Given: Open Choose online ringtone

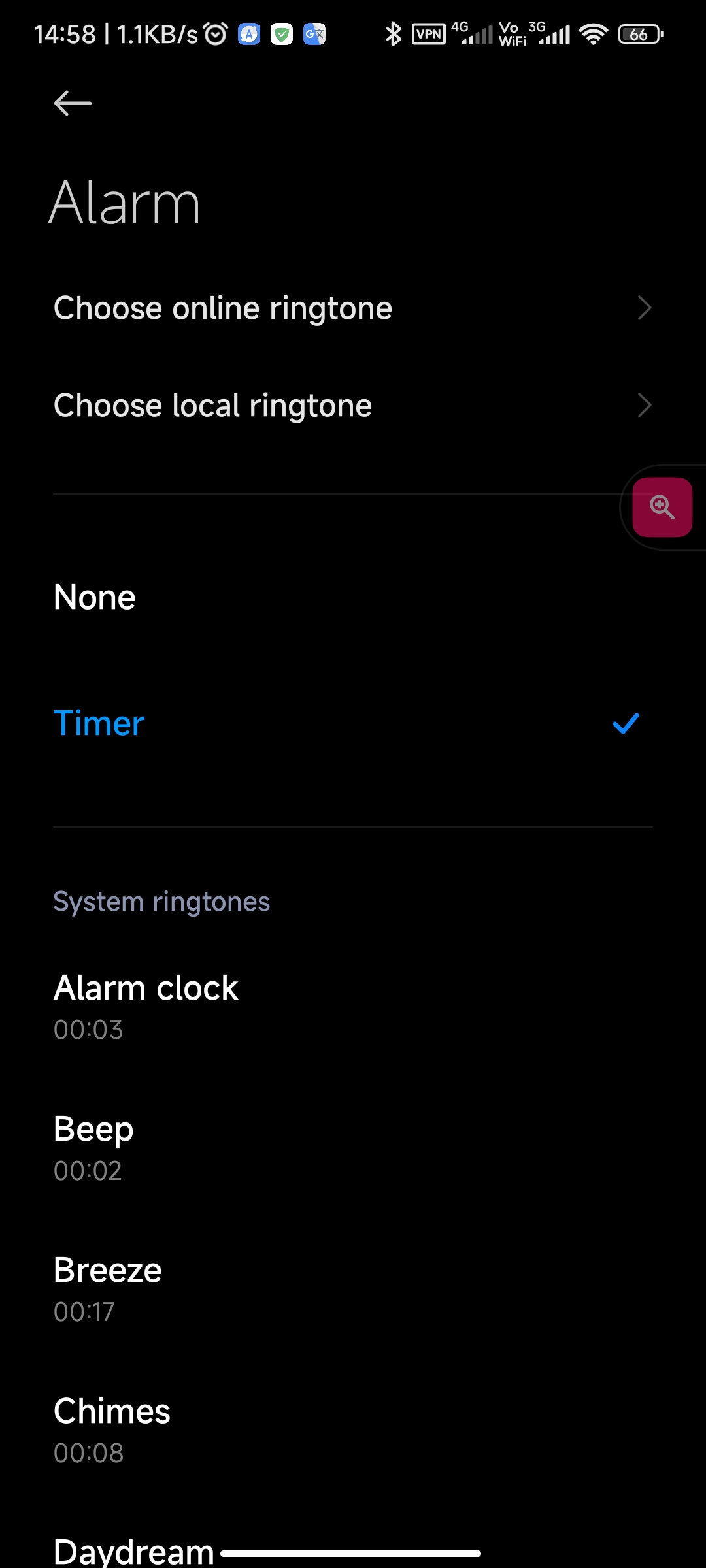Looking at the screenshot, I should [353, 308].
